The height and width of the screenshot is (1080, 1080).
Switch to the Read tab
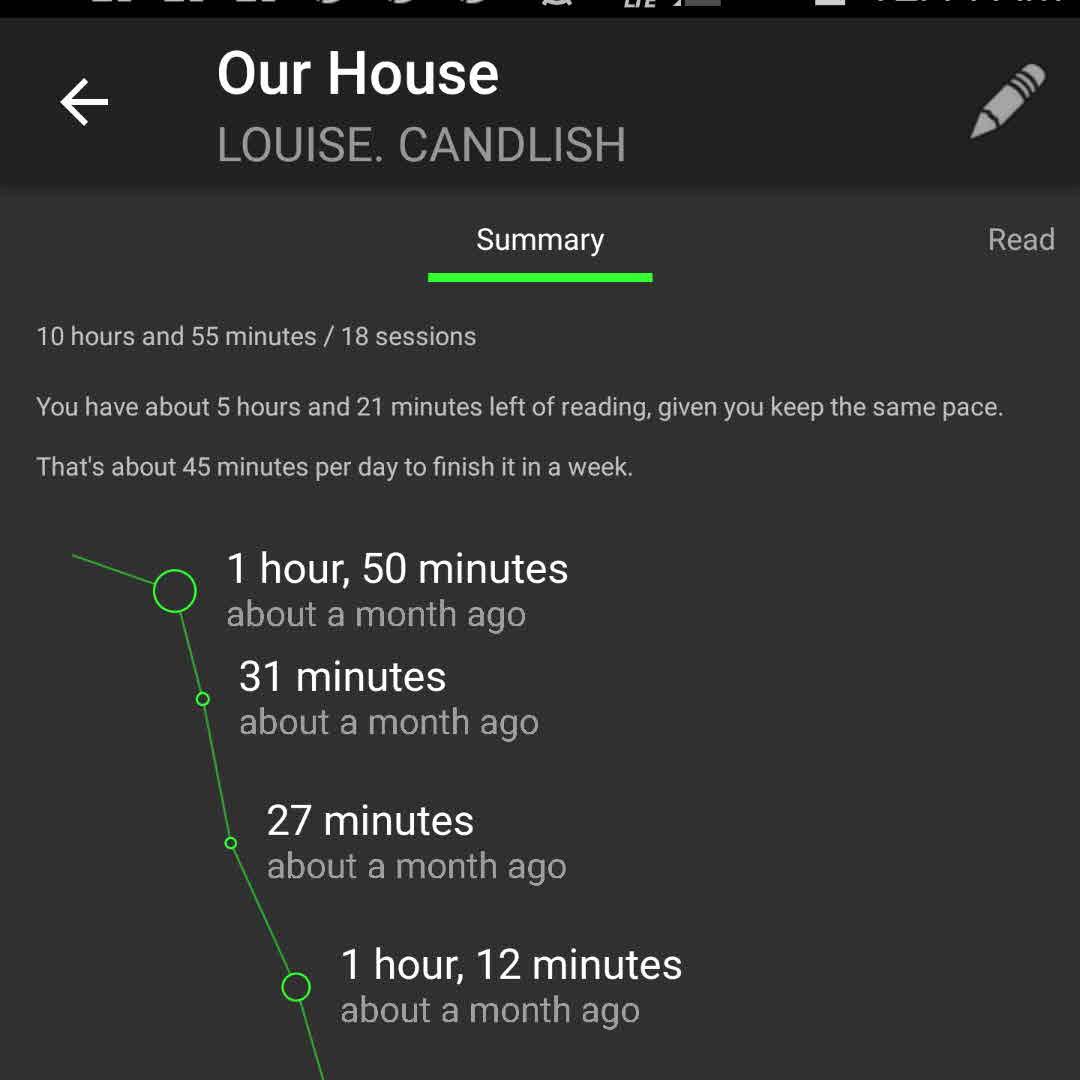tap(1020, 240)
